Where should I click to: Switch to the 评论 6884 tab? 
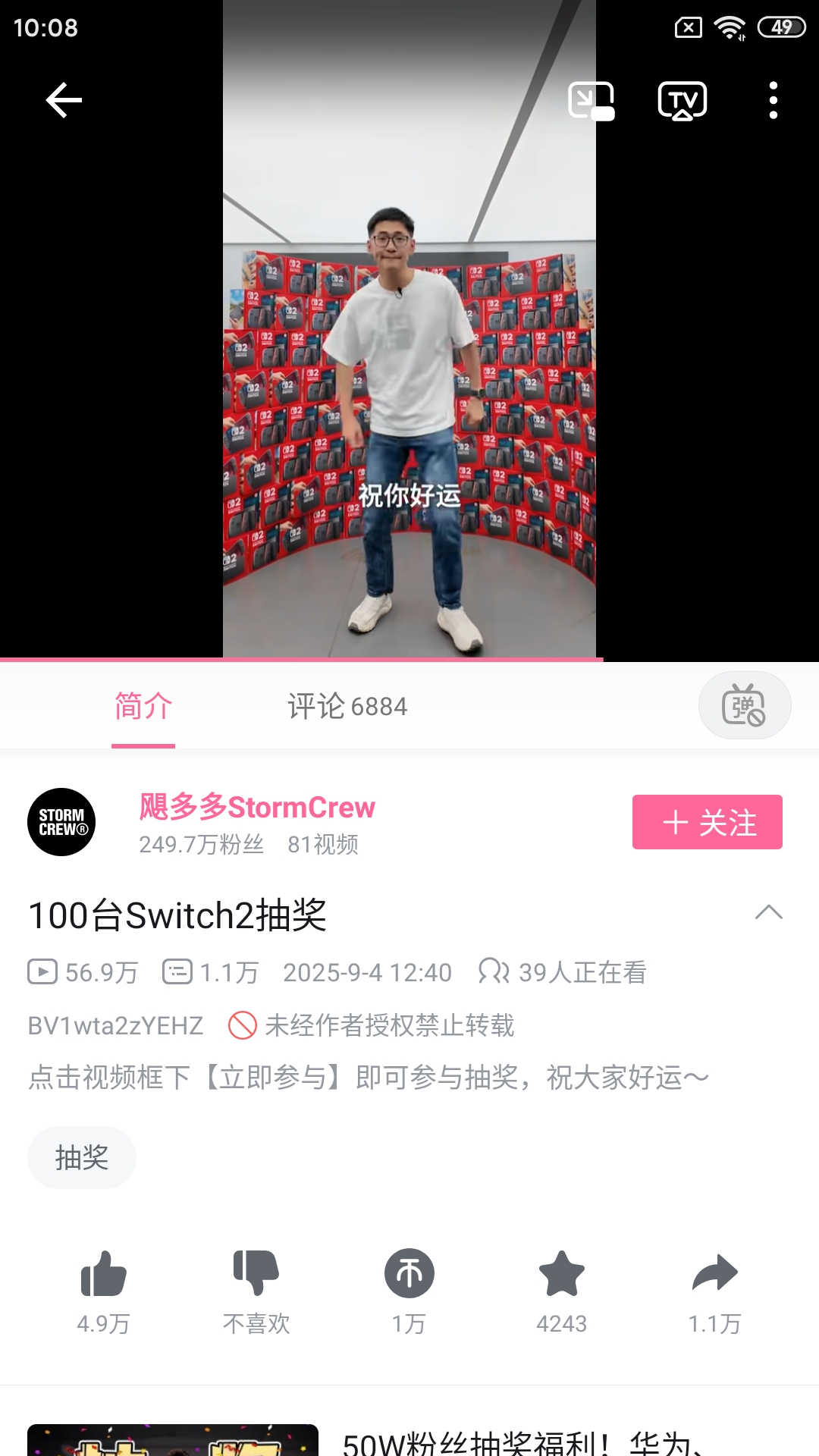[x=347, y=706]
